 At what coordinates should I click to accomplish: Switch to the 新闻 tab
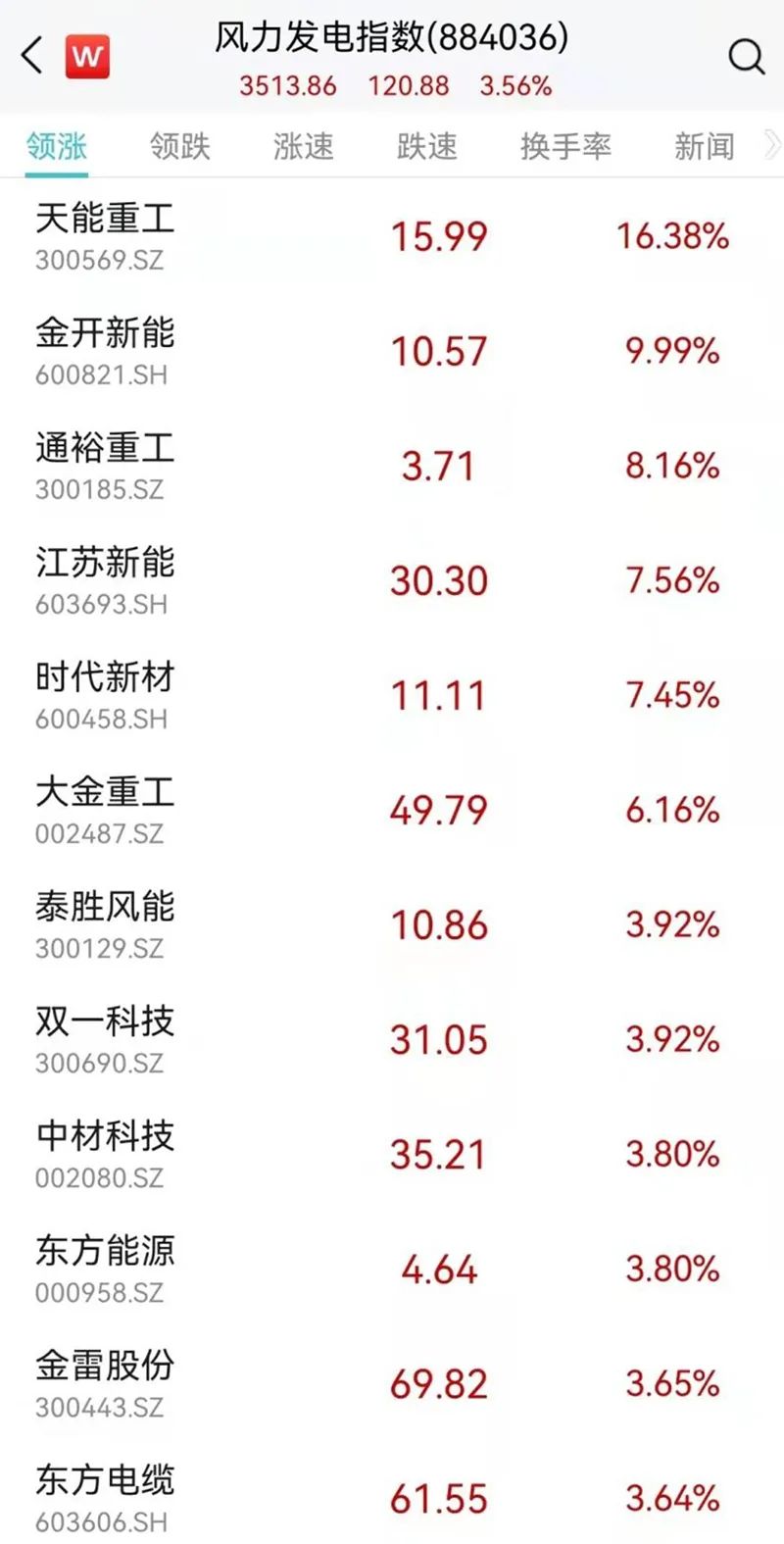[x=705, y=146]
